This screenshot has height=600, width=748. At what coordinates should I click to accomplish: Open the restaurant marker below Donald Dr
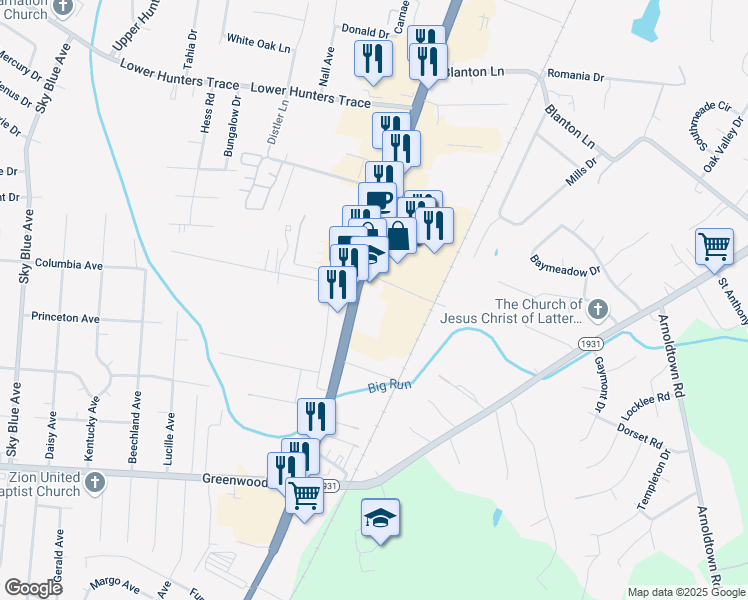(373, 59)
